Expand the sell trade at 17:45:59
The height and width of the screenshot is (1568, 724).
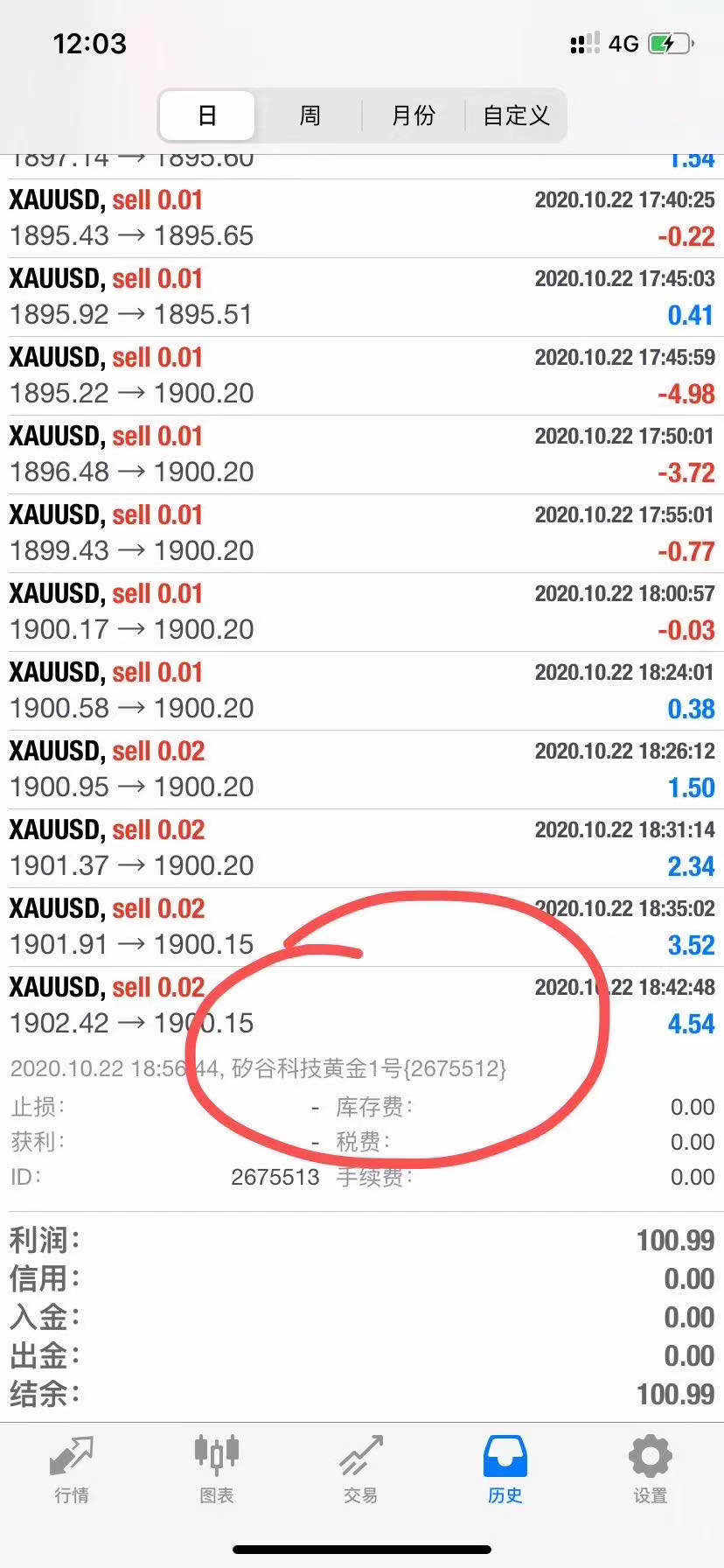(362, 376)
